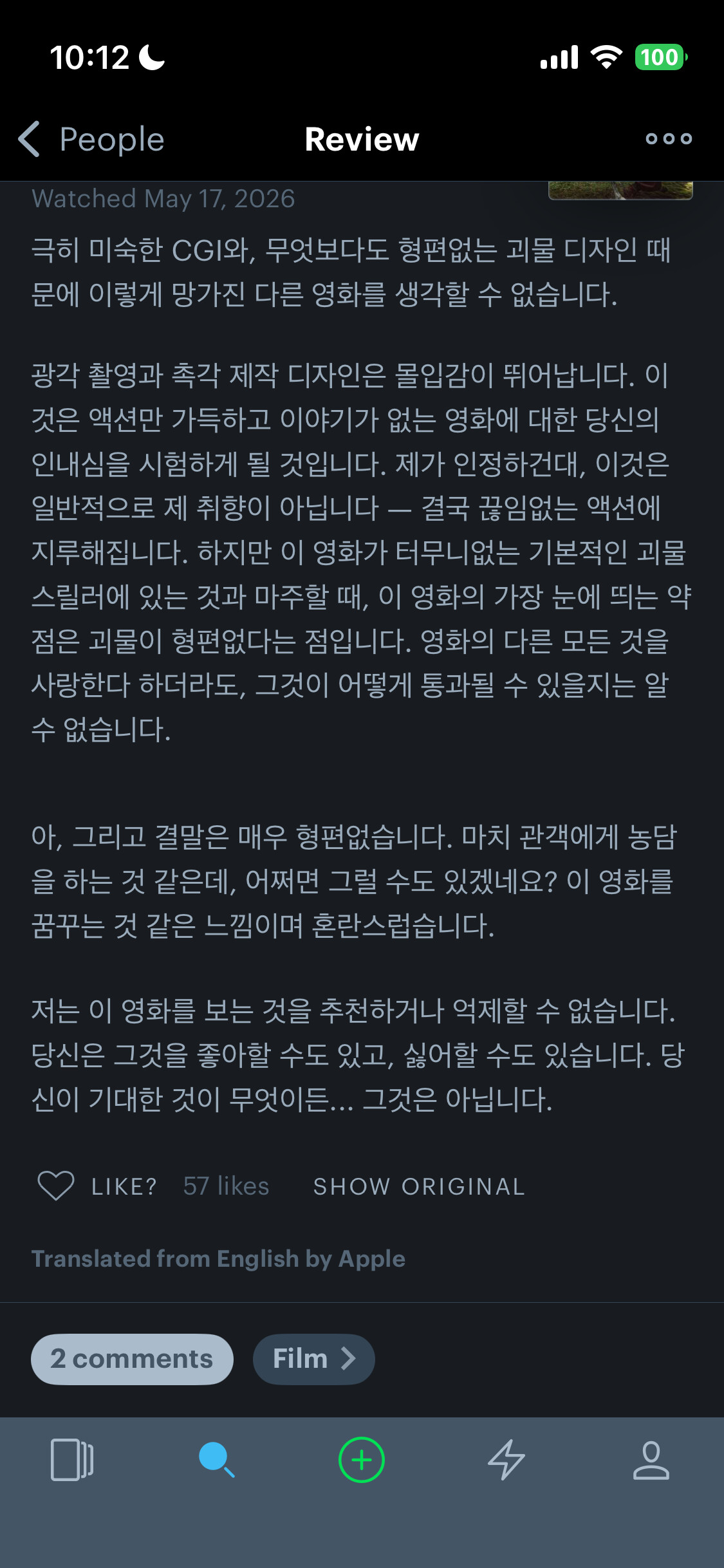Switch to the search tab
Viewport: 724px width, 1568px height.
(x=217, y=1459)
